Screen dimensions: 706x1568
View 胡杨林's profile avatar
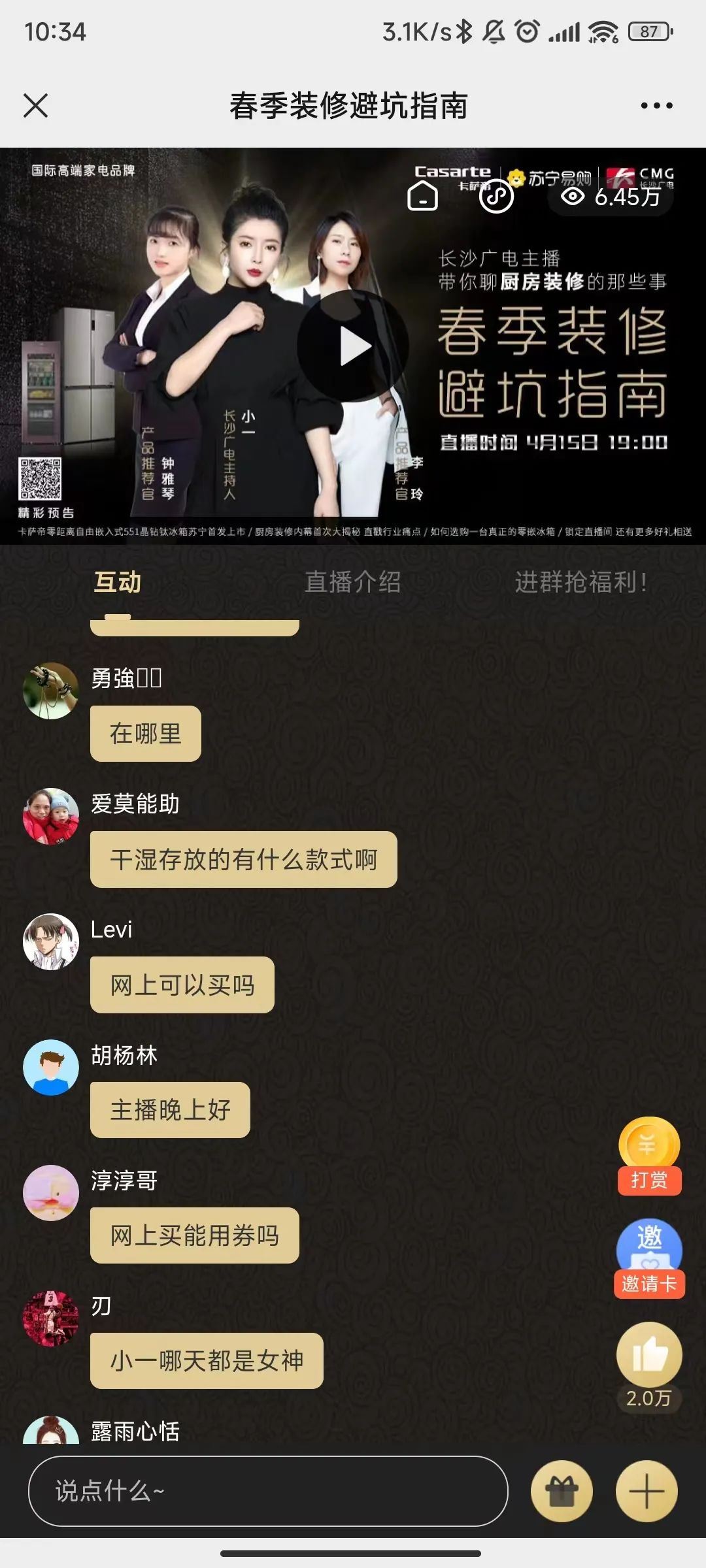click(x=51, y=1068)
